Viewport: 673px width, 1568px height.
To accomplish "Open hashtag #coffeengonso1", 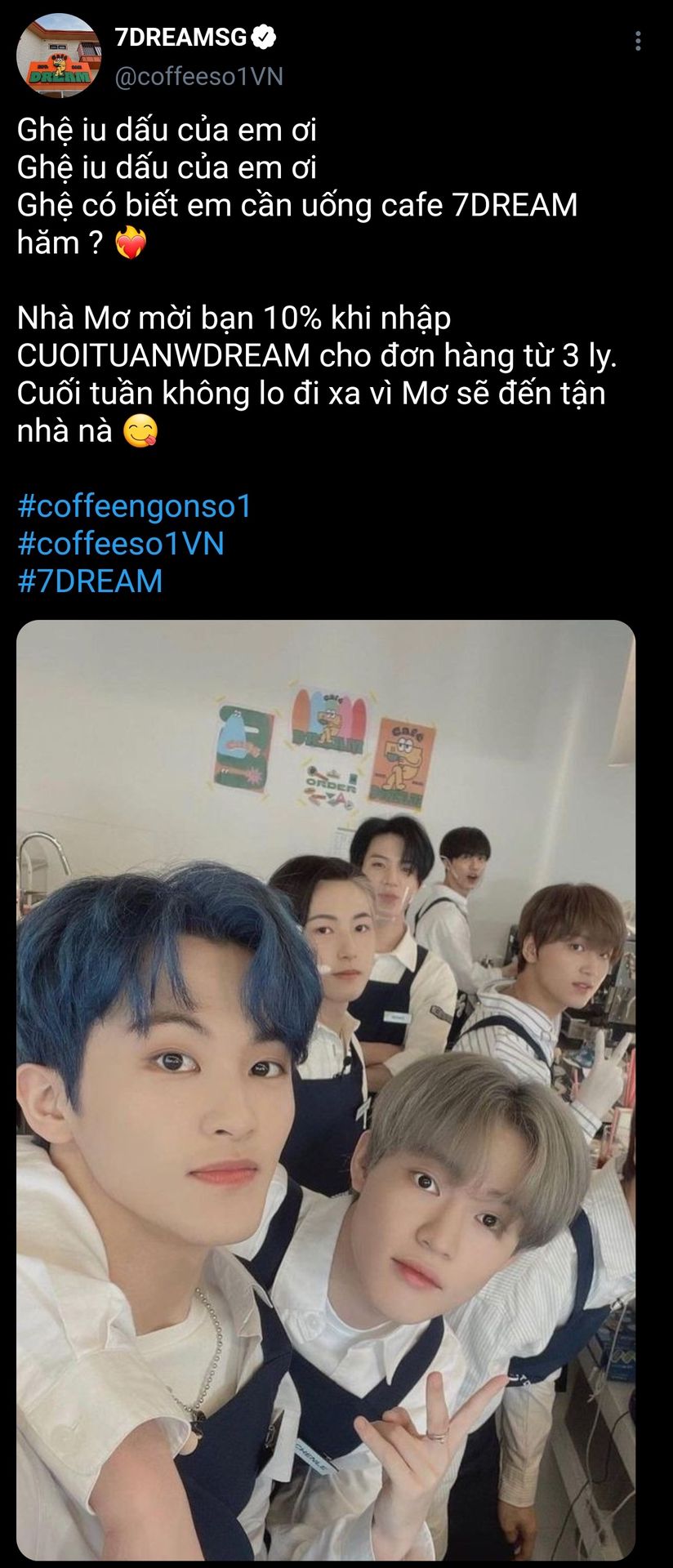I will [x=135, y=506].
